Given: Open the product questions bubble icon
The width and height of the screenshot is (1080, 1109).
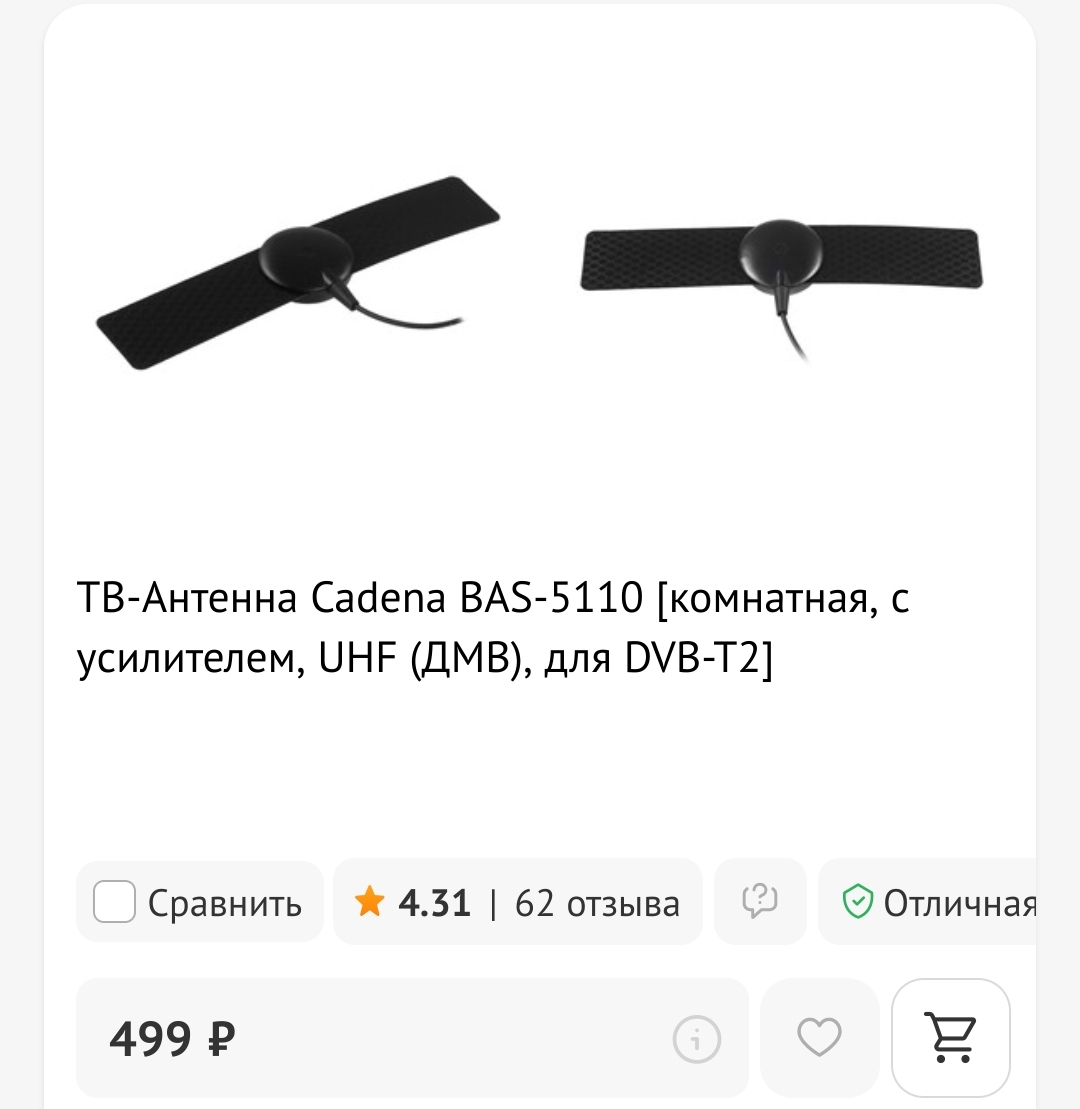Looking at the screenshot, I should [760, 902].
